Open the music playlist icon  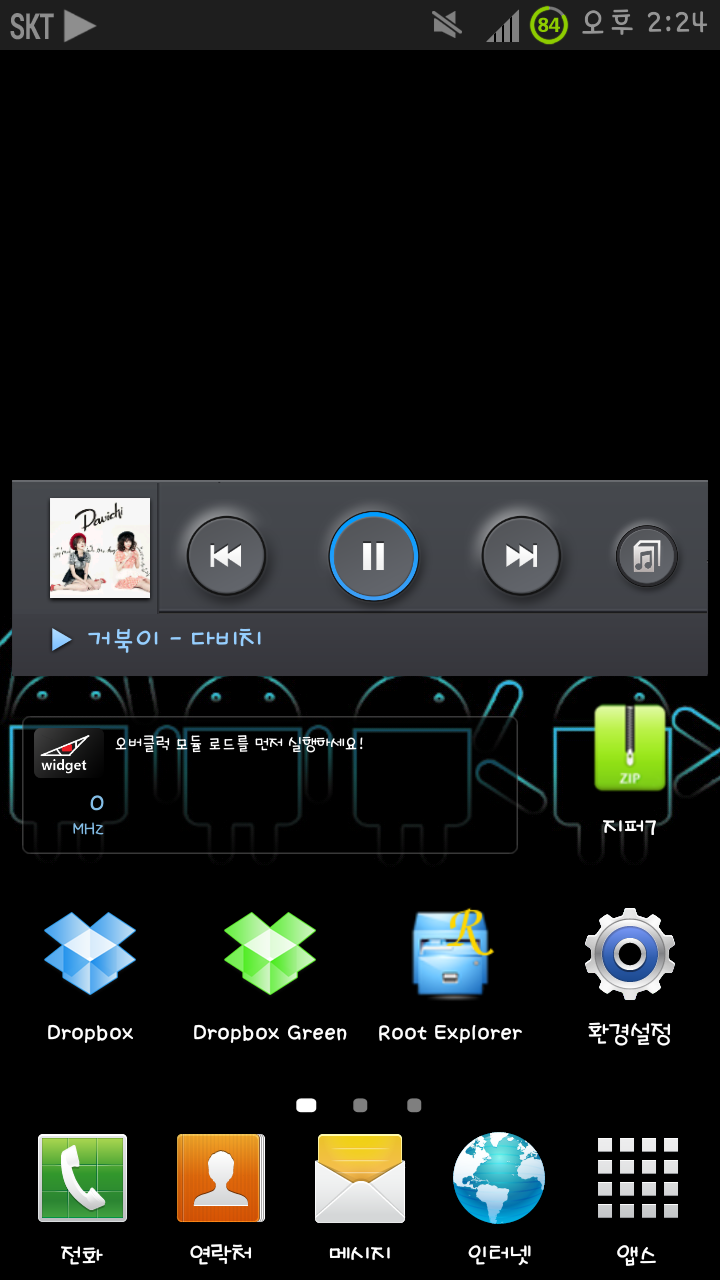coord(647,556)
